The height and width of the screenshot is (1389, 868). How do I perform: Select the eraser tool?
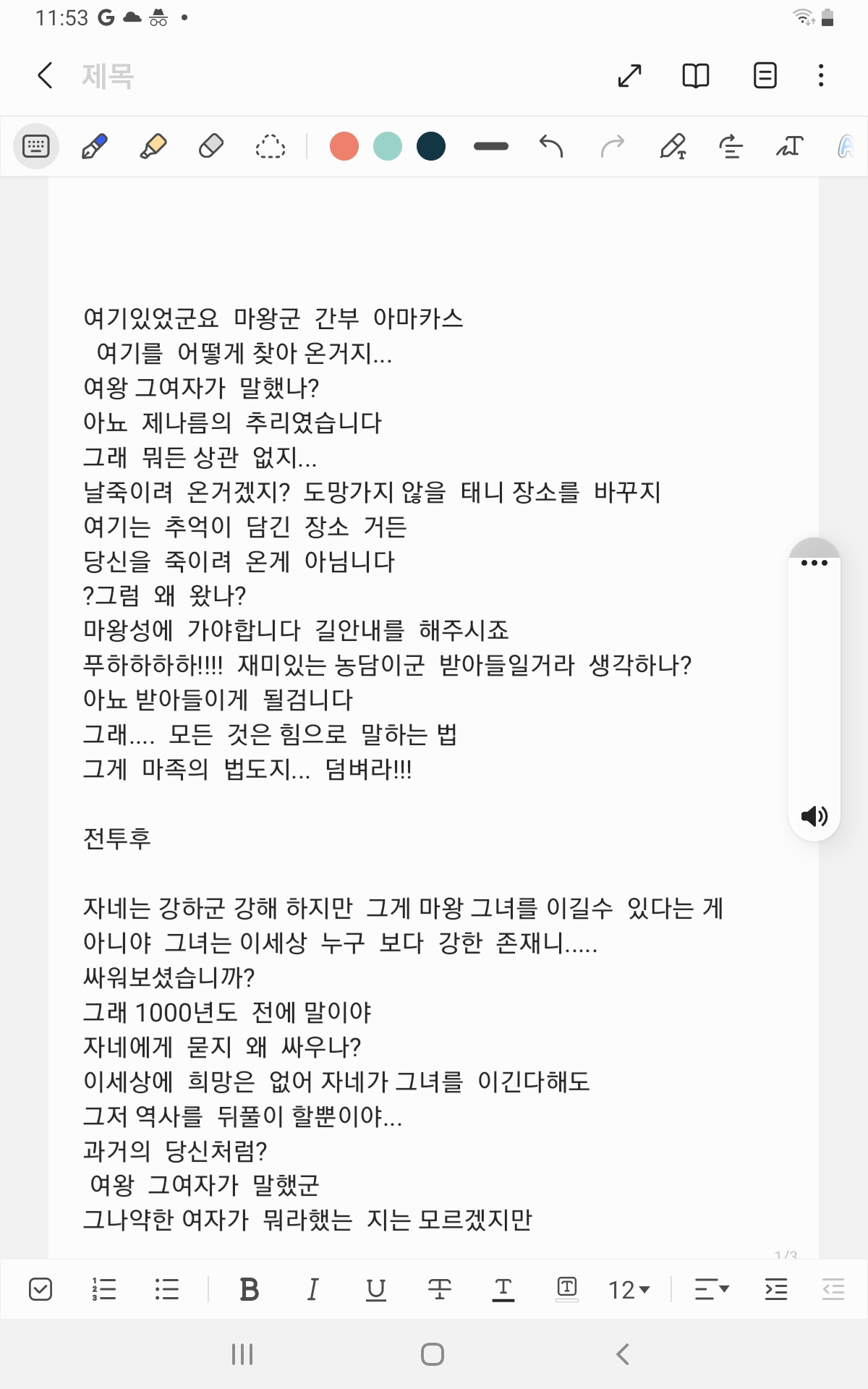click(x=211, y=146)
